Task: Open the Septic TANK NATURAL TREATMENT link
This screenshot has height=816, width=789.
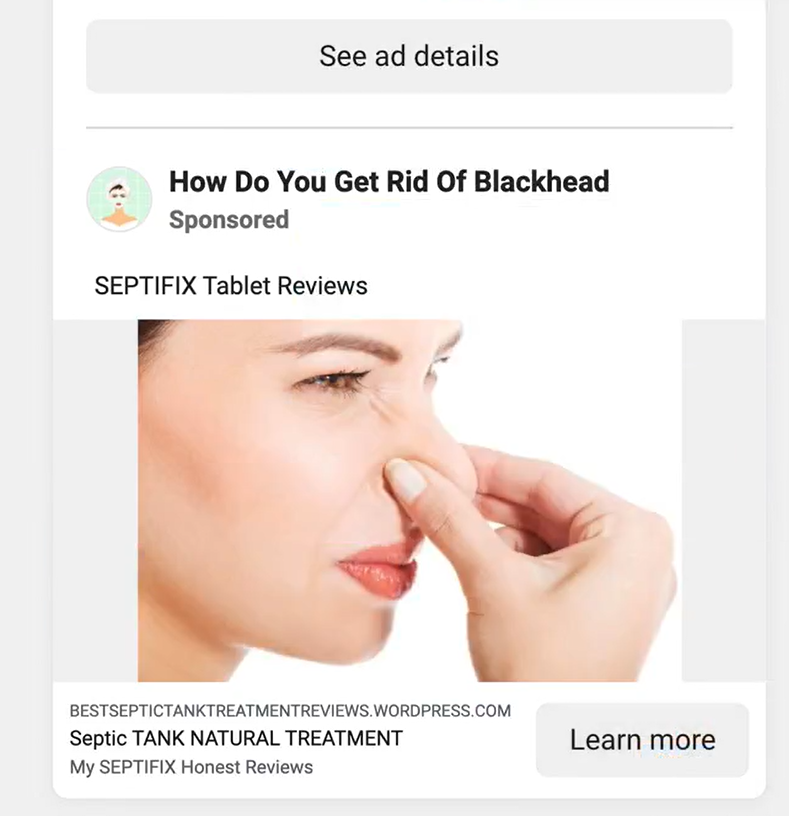Action: (236, 739)
